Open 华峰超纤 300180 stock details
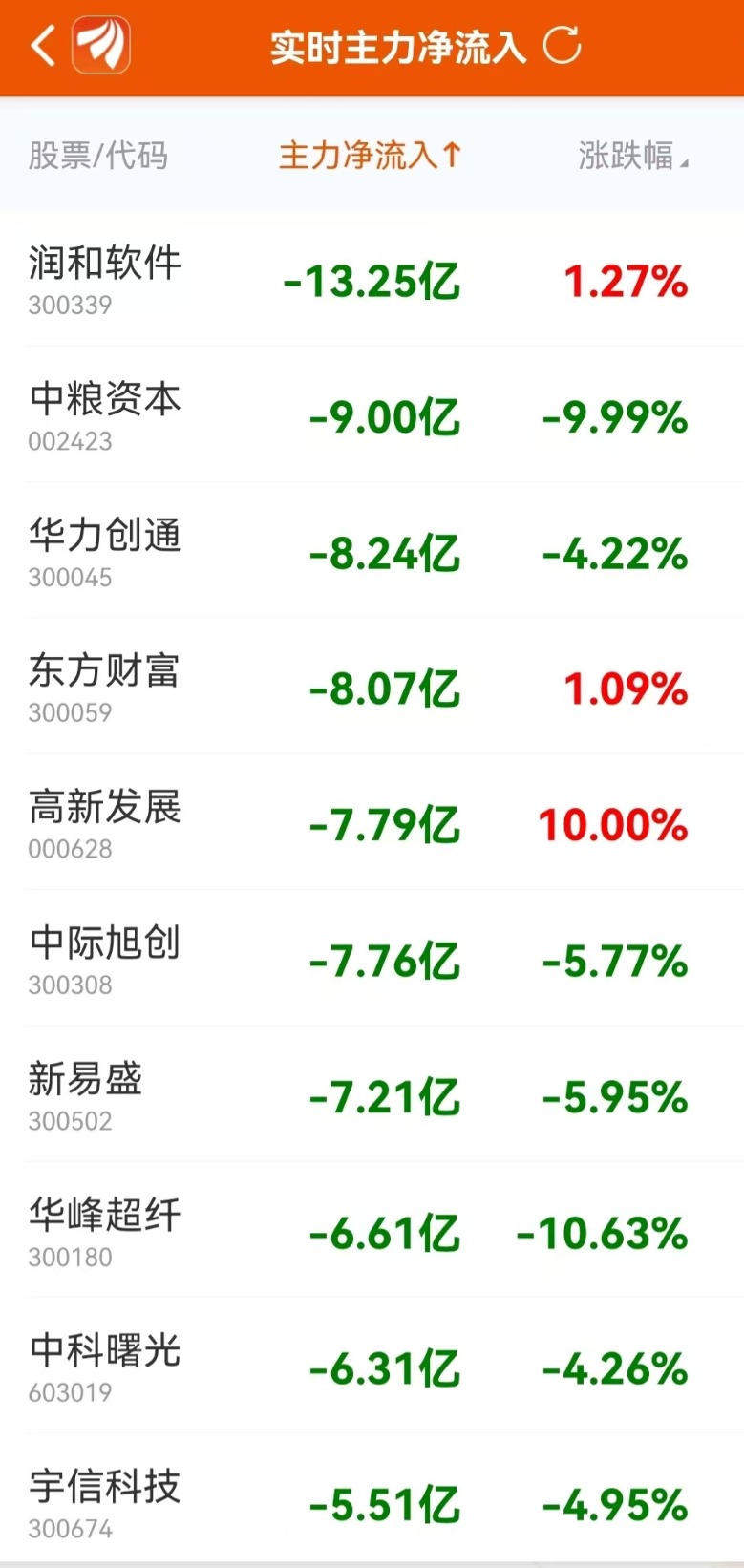The image size is (744, 1568). click(105, 1231)
